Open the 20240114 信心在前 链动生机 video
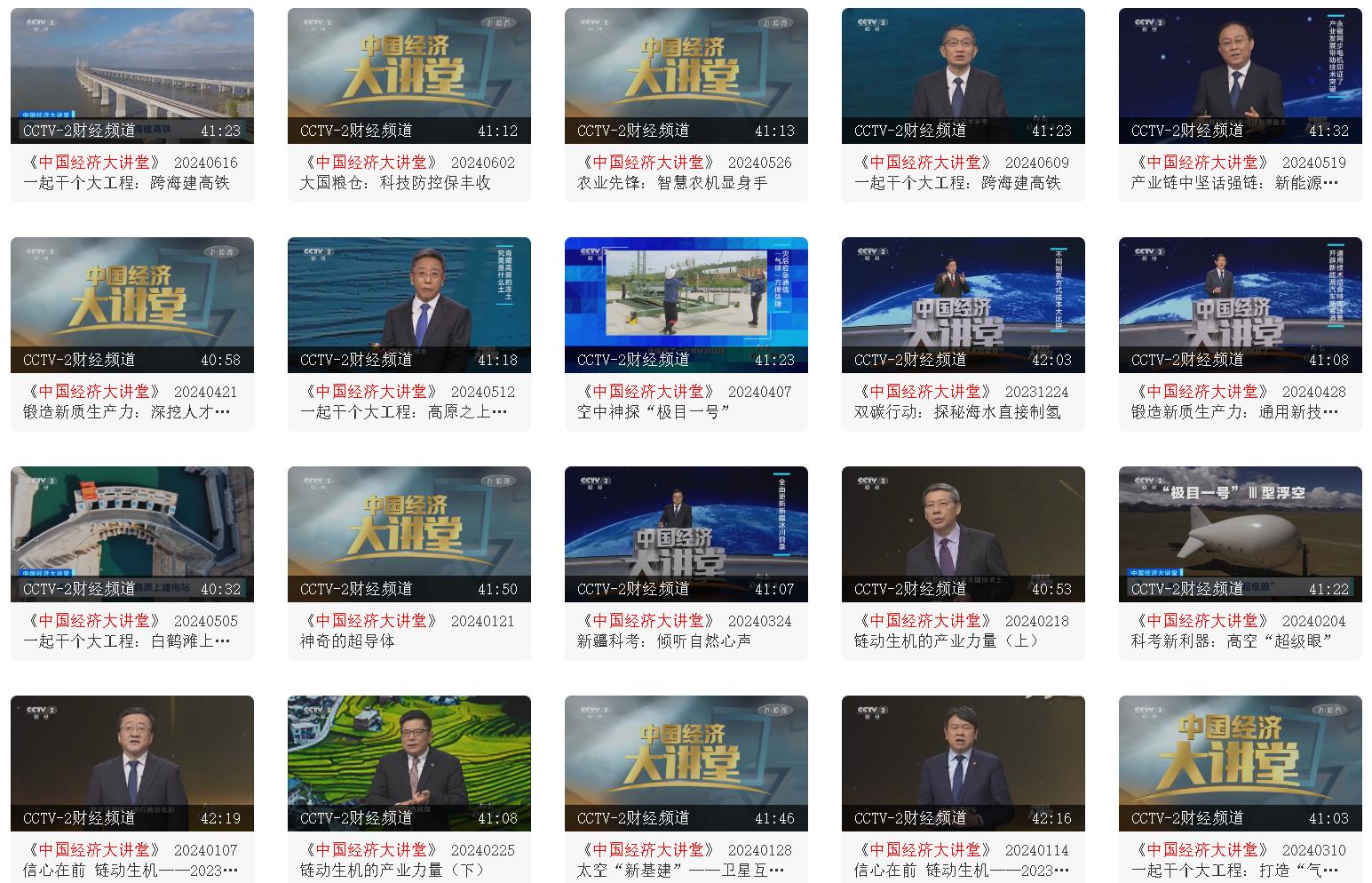The image size is (1372, 883). coord(963,763)
